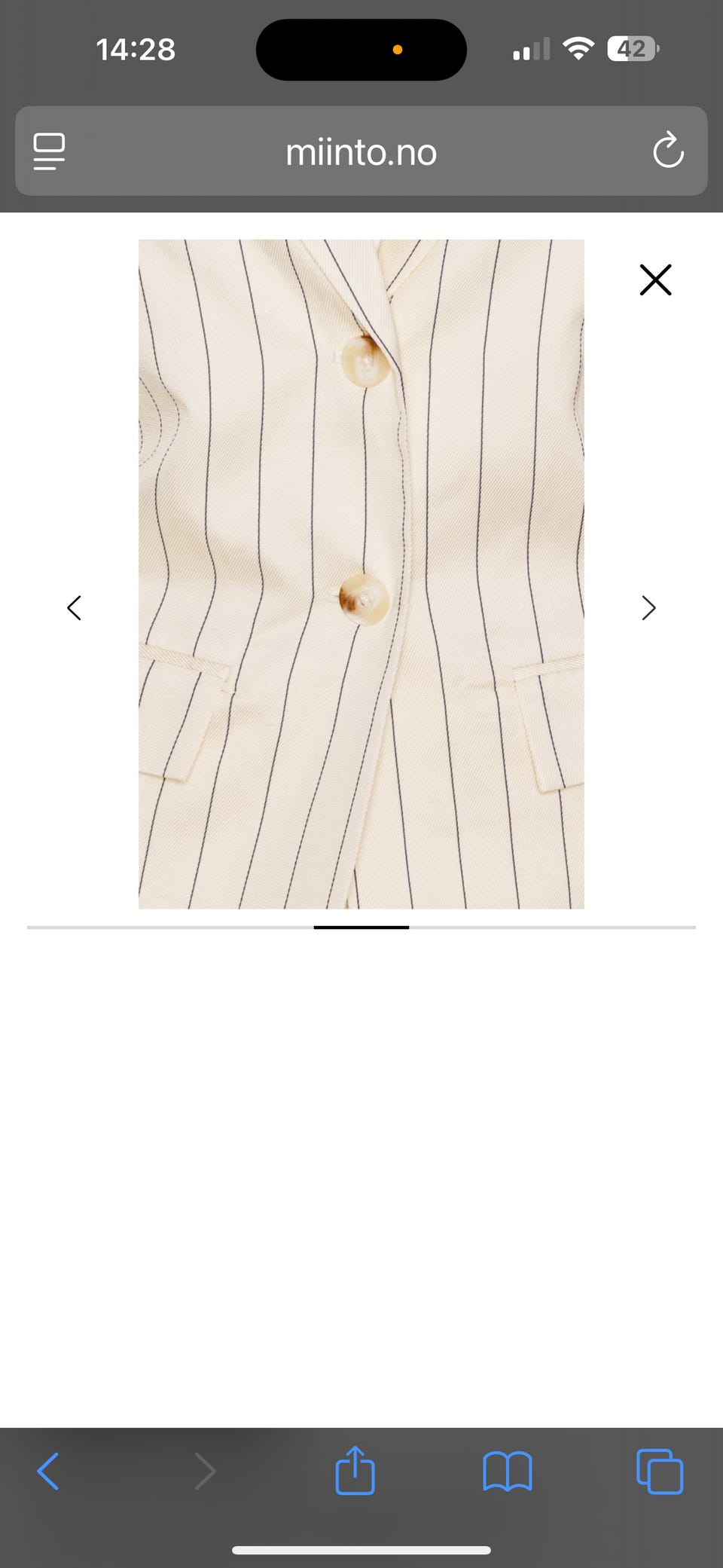Image resolution: width=723 pixels, height=1568 pixels.
Task: View open Safari tabs
Action: tap(660, 1471)
